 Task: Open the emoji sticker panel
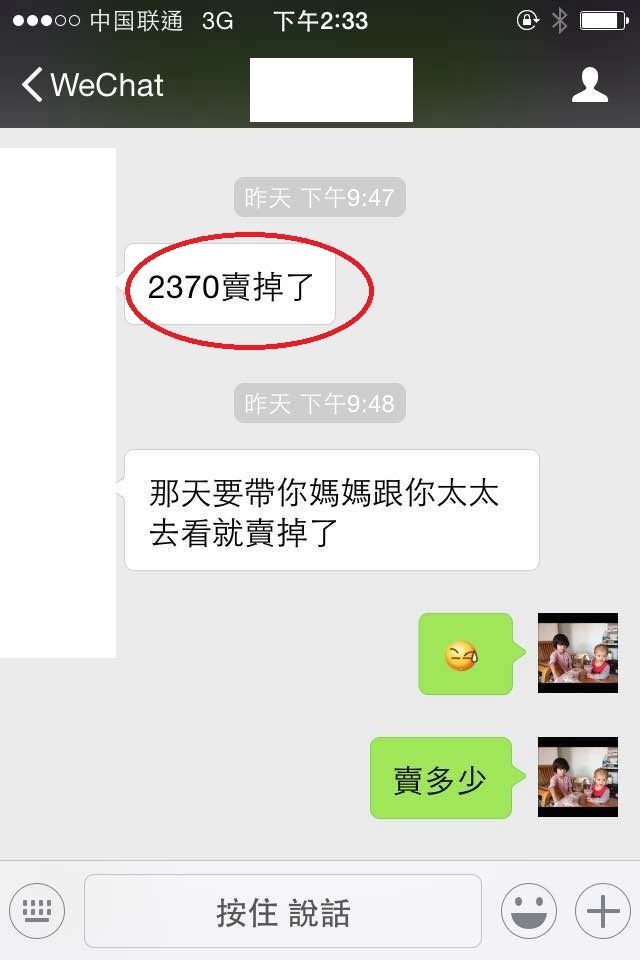tap(528, 911)
